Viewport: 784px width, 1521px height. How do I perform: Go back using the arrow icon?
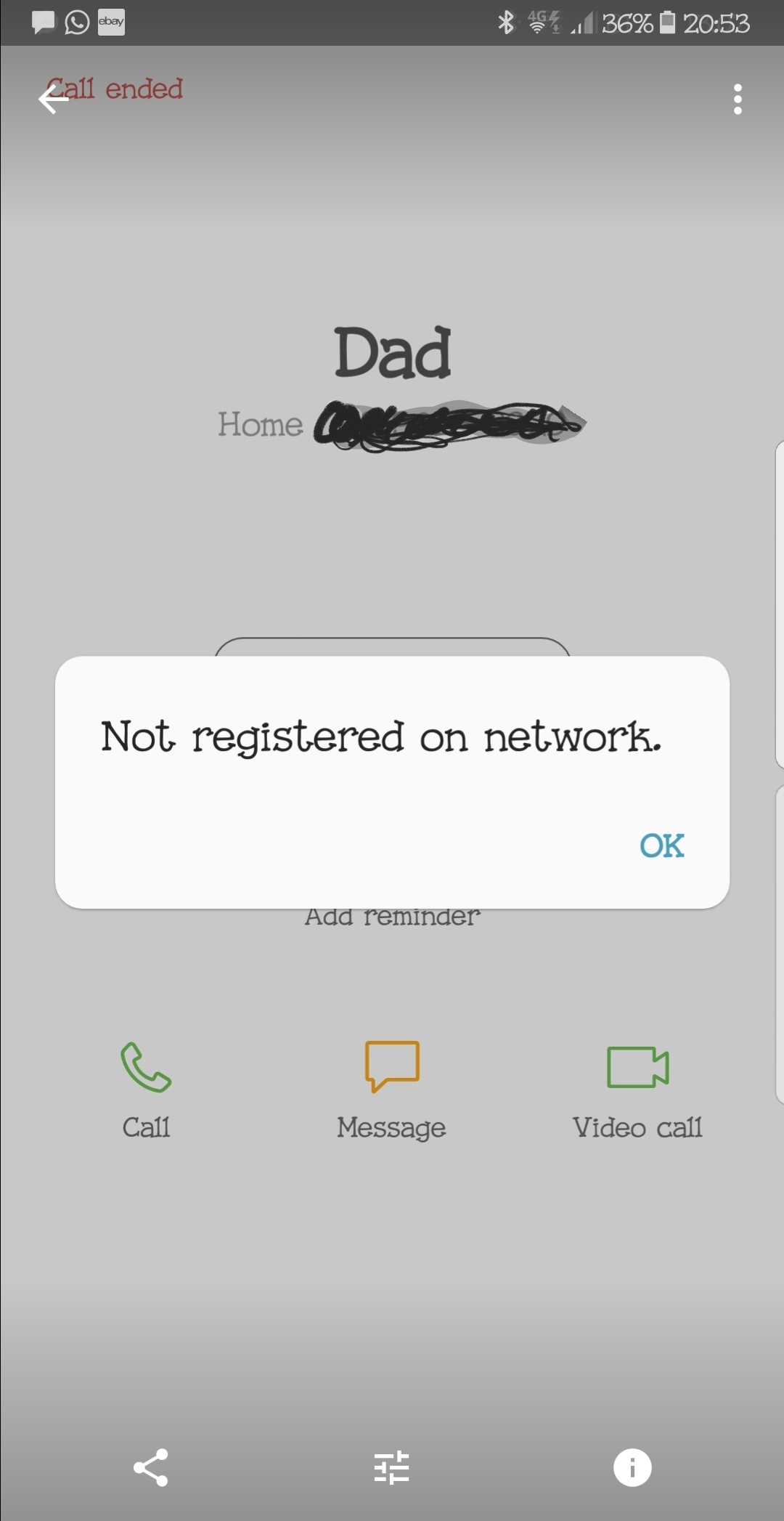pos(53,100)
